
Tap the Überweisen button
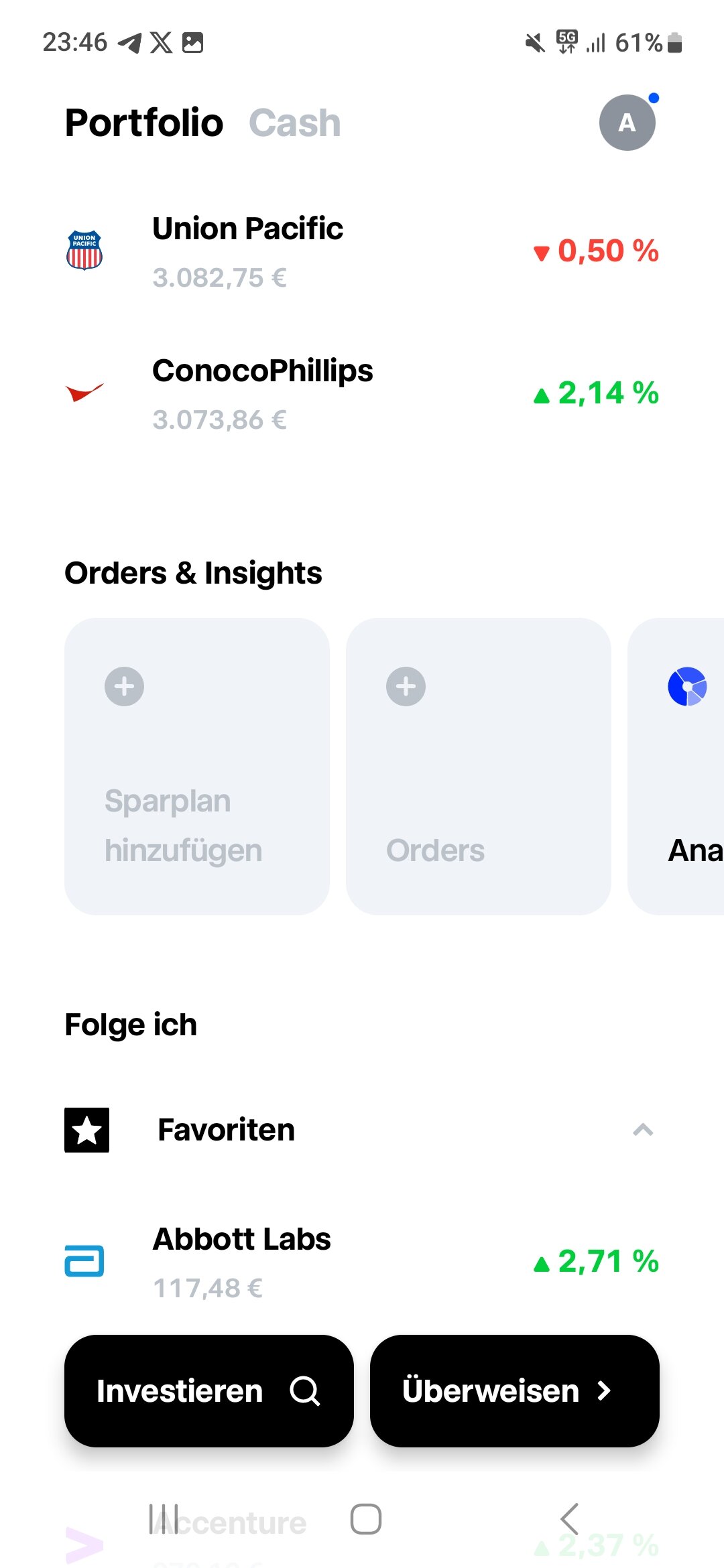[514, 1390]
